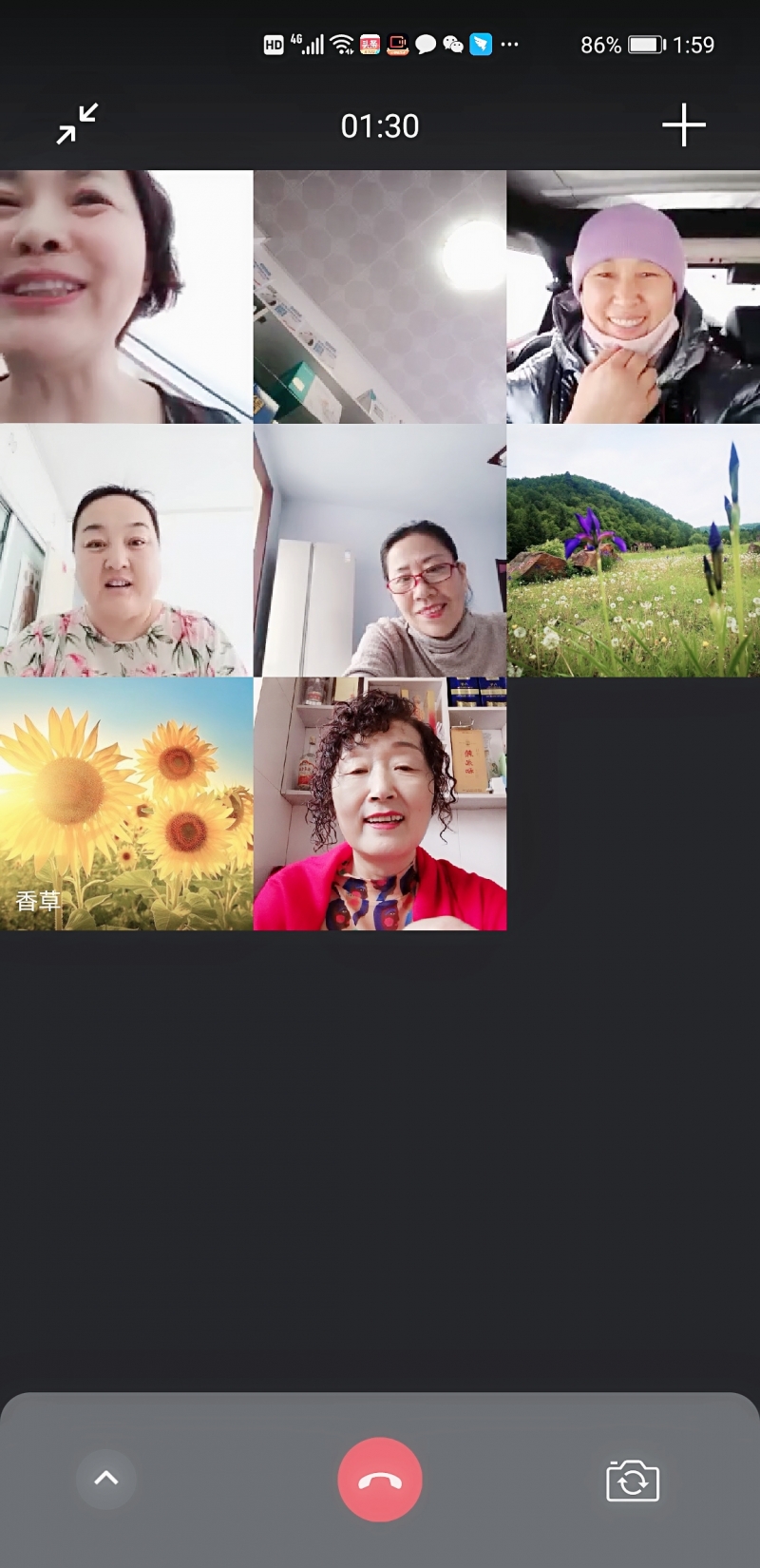The height and width of the screenshot is (1568, 760).
Task: Enlarge the sunflower tile labeled 香草
Action: pos(126,804)
